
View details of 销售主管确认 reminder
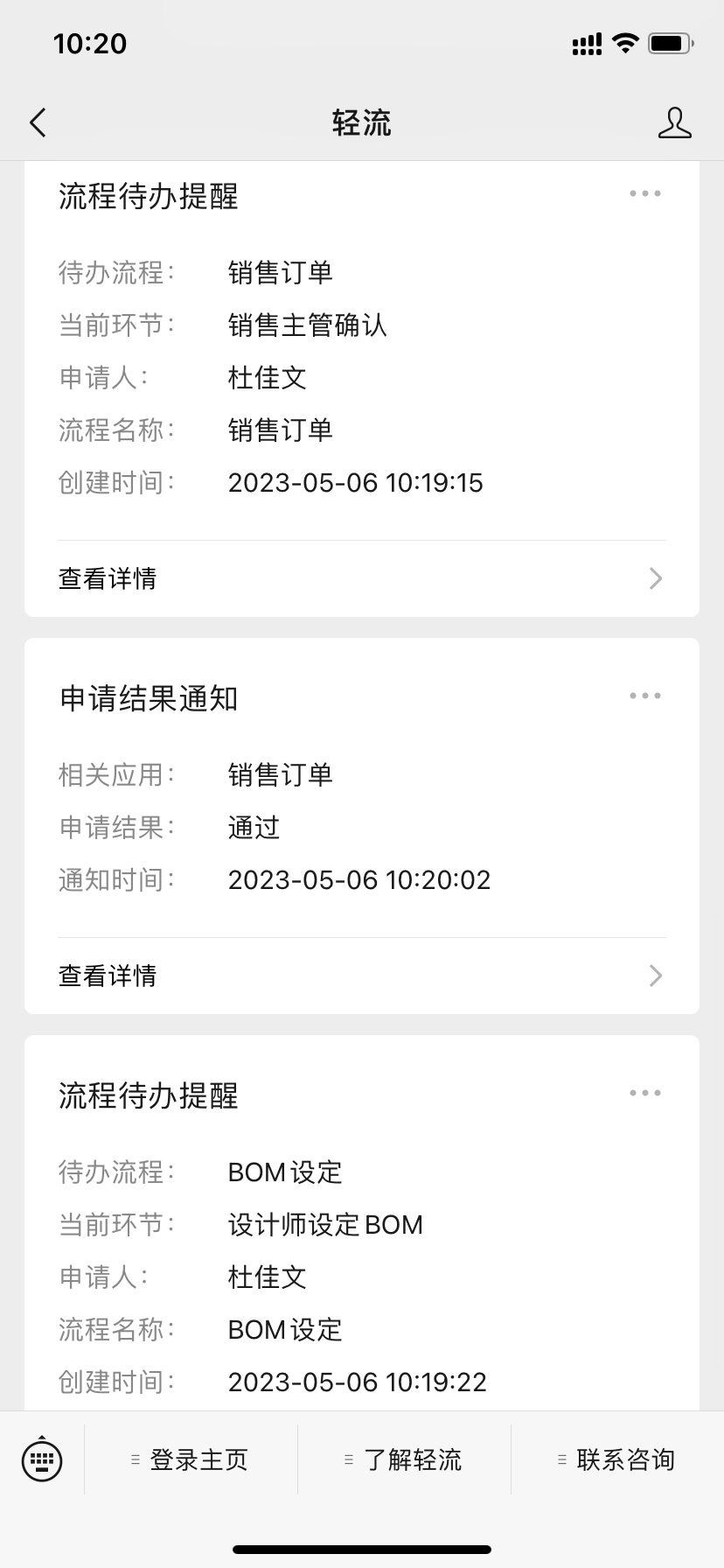[362, 578]
